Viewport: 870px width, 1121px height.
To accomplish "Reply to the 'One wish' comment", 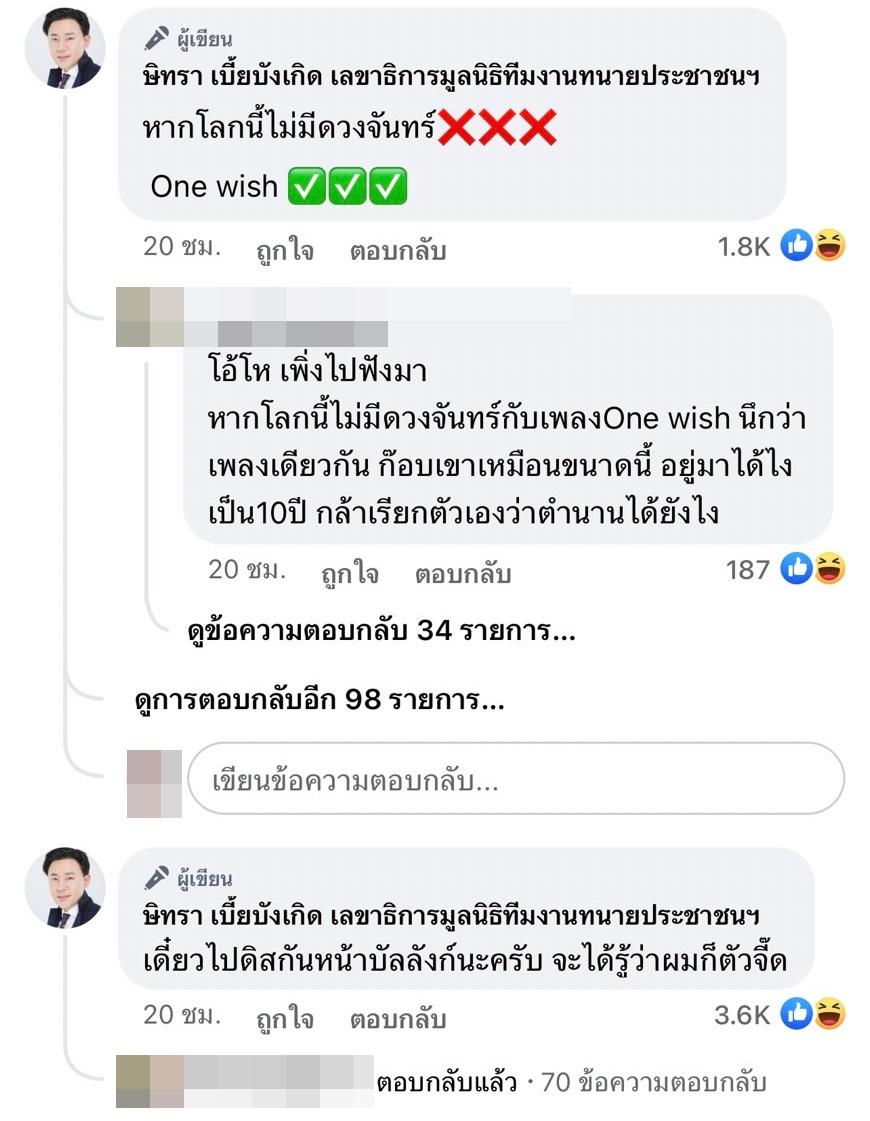I will click(x=397, y=250).
